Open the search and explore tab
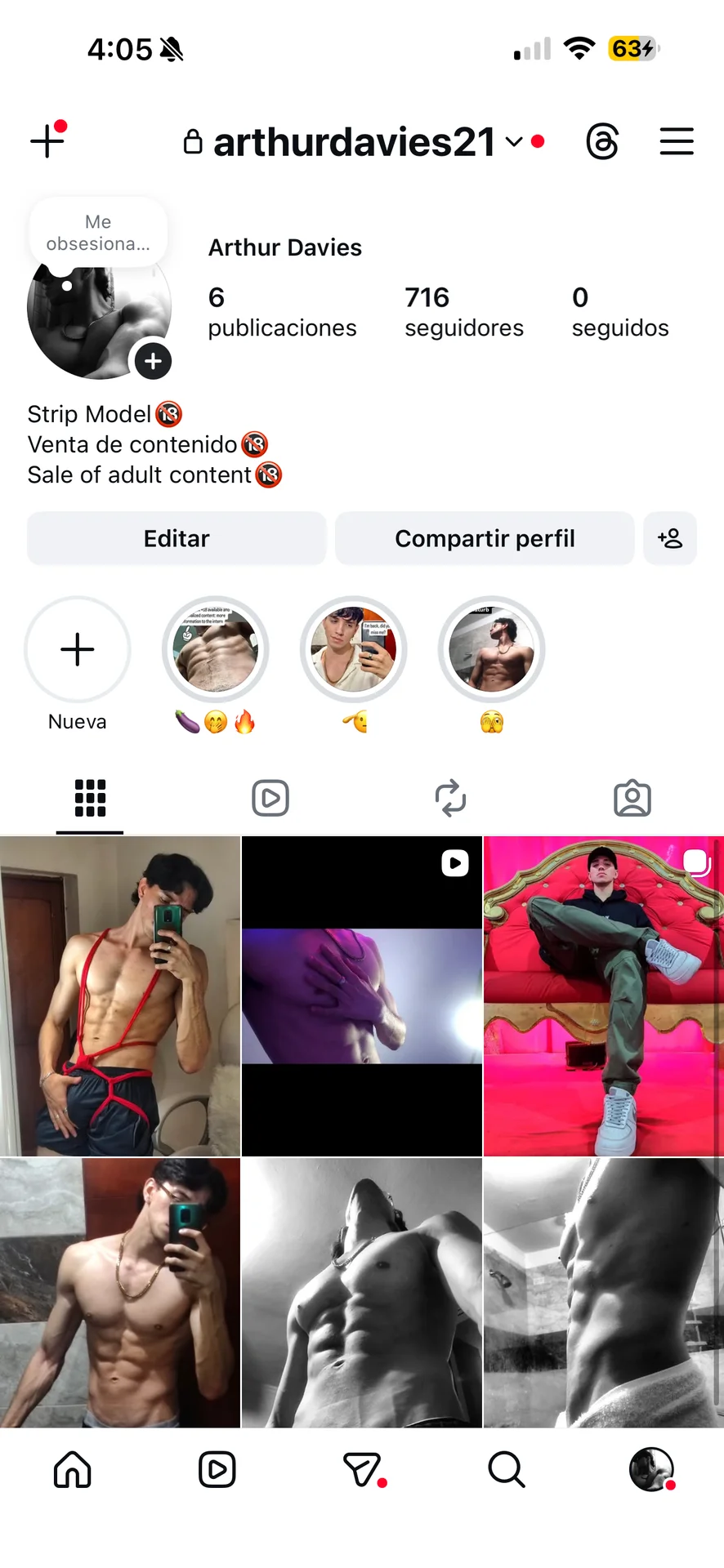The width and height of the screenshot is (724, 1568). [507, 1470]
